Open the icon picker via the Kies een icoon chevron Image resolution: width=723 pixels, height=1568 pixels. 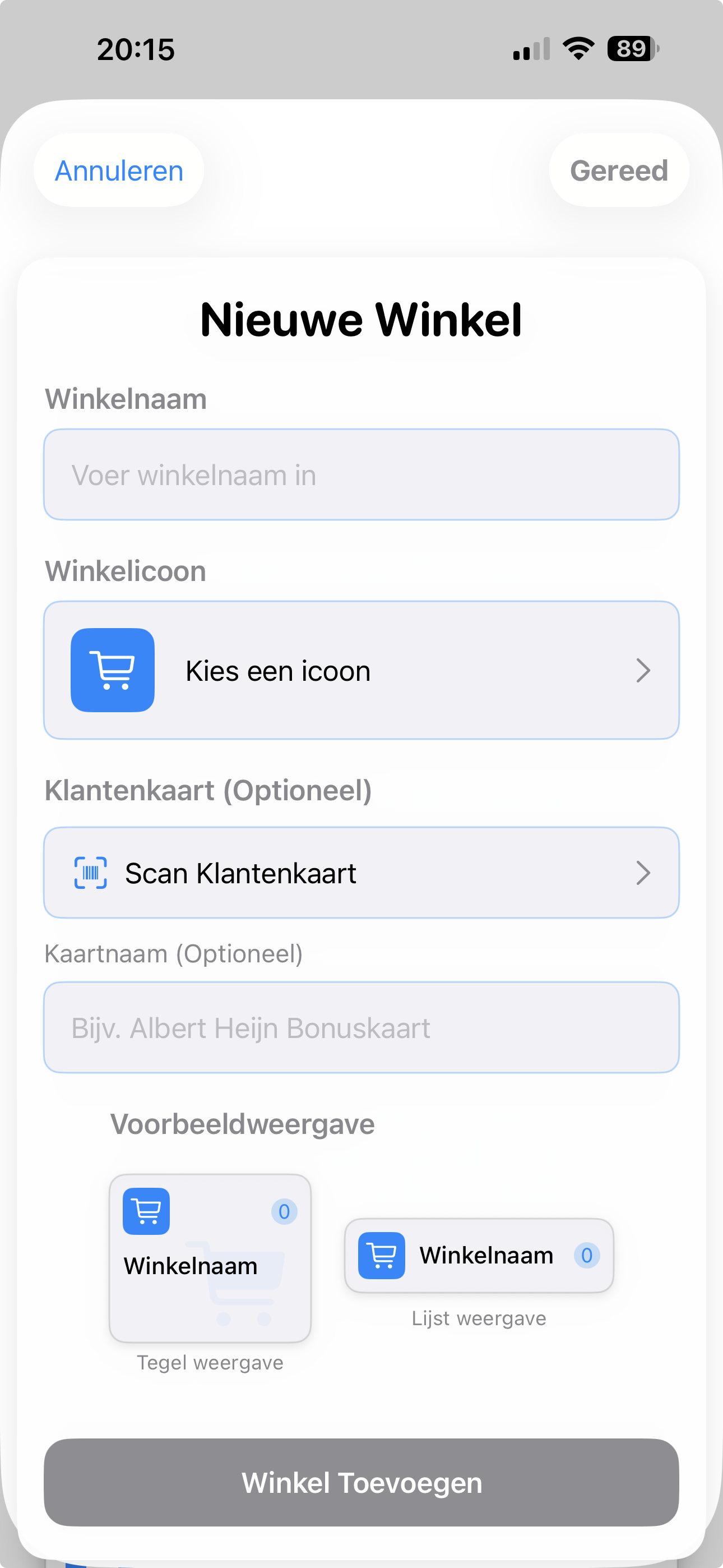643,671
